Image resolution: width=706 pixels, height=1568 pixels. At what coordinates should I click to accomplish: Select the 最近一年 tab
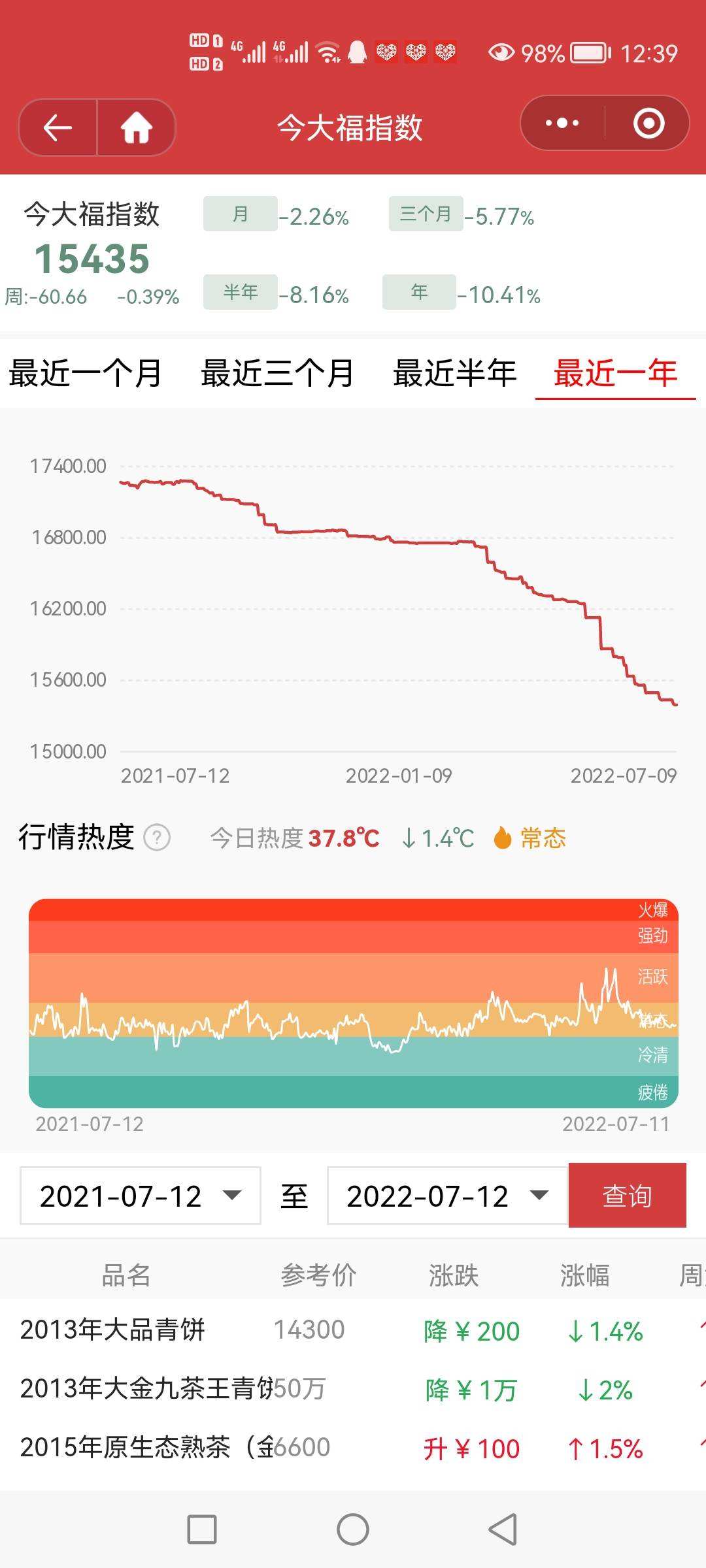point(615,374)
